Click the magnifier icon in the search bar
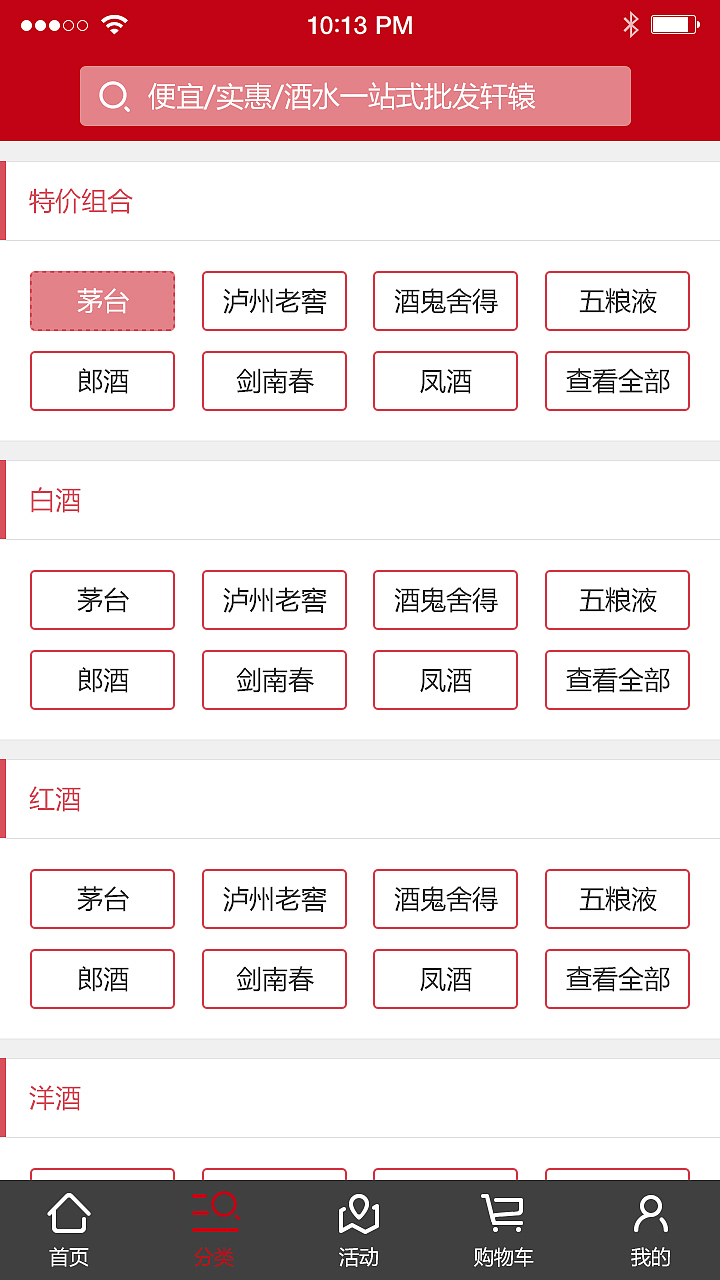The image size is (720, 1280). tap(117, 95)
